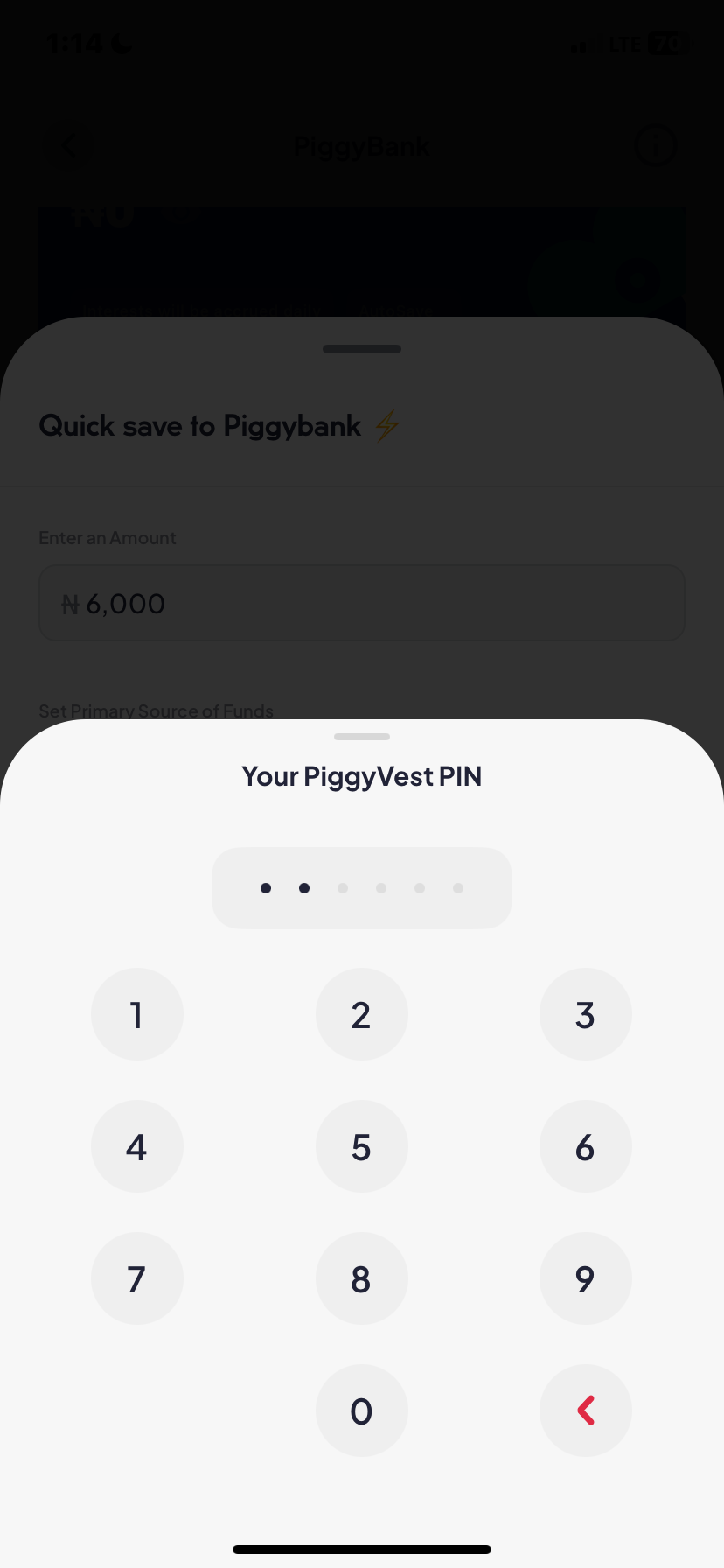Viewport: 724px width, 1568px height.
Task: Tap the lightning bolt beside Quick save title
Action: (386, 425)
